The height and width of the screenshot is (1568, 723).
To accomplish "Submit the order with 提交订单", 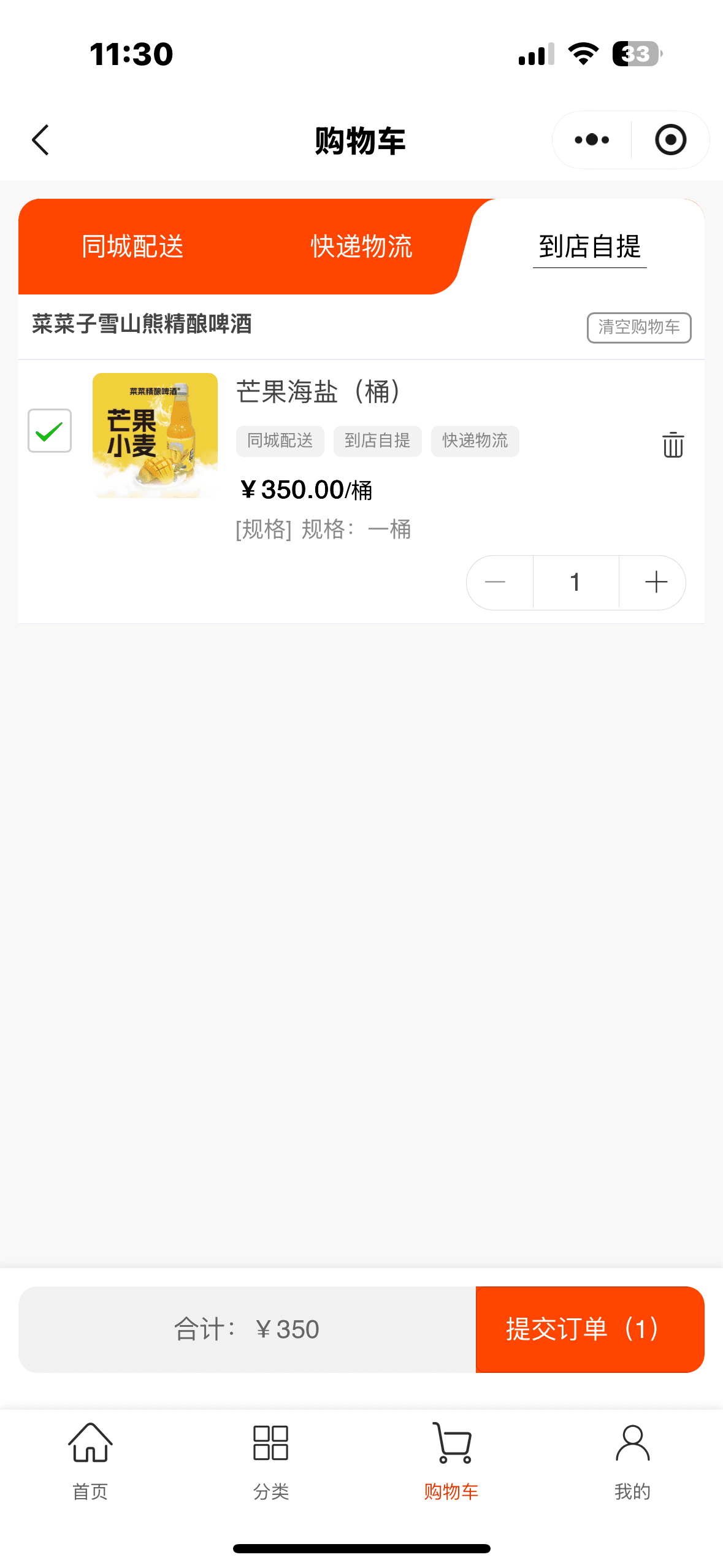I will point(589,1329).
